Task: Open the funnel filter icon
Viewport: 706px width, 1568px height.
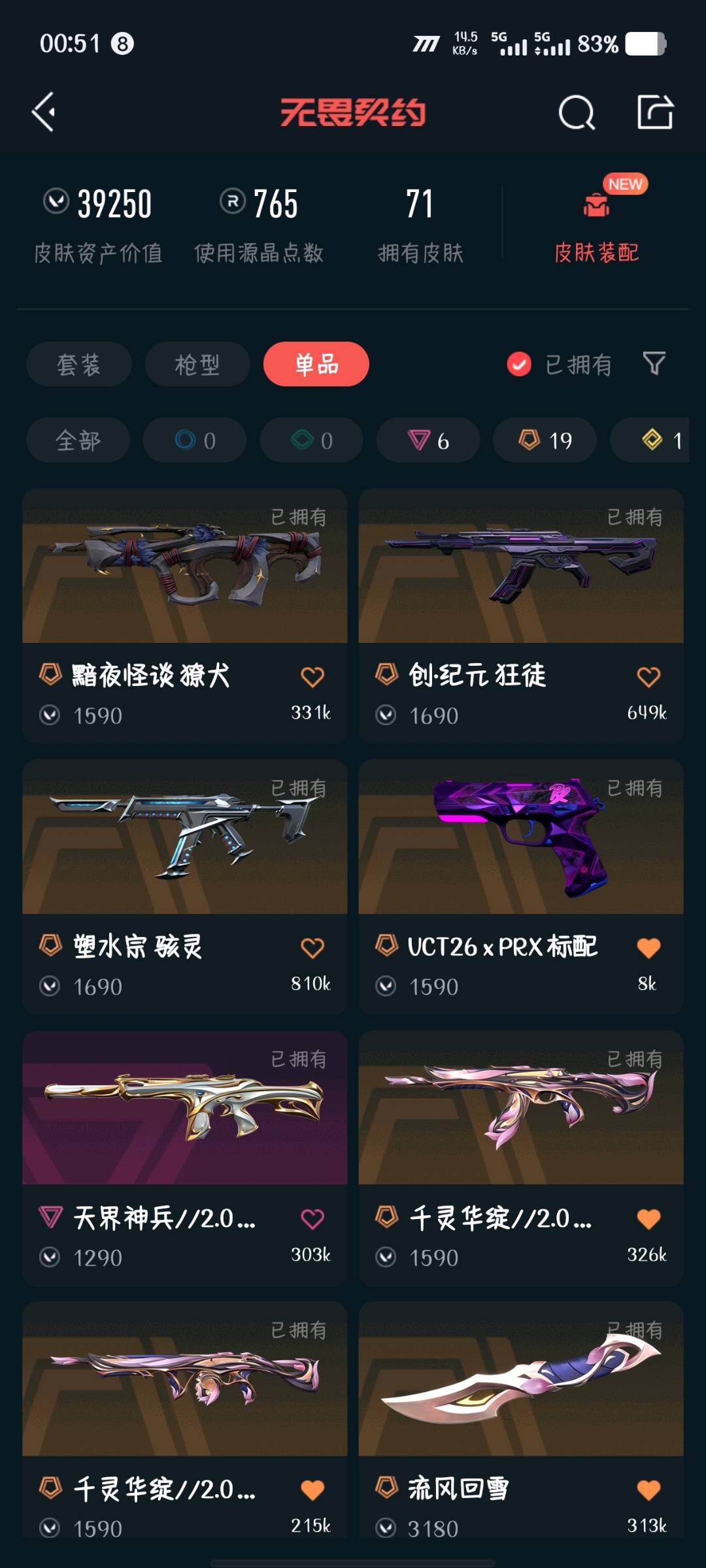Action: 654,363
